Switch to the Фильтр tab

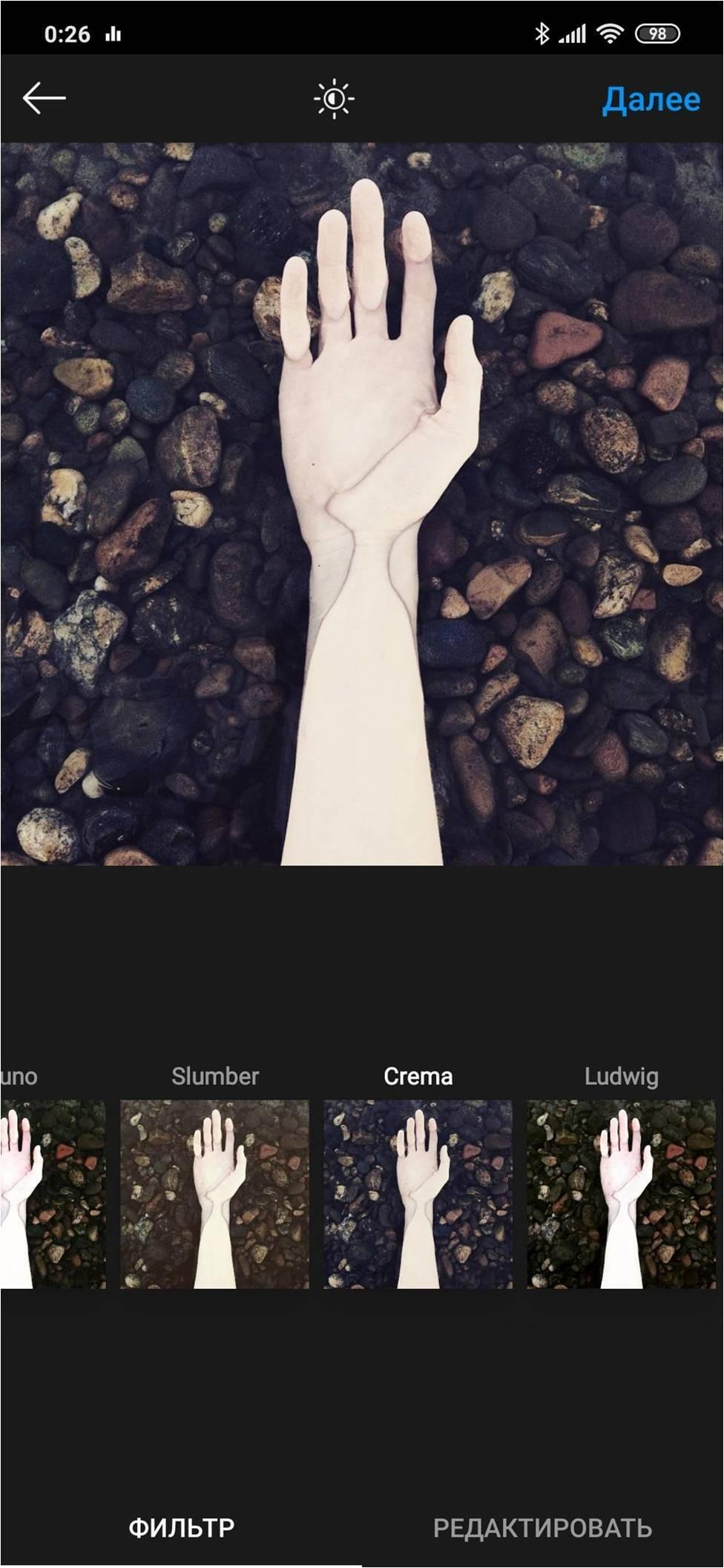coord(181,1527)
